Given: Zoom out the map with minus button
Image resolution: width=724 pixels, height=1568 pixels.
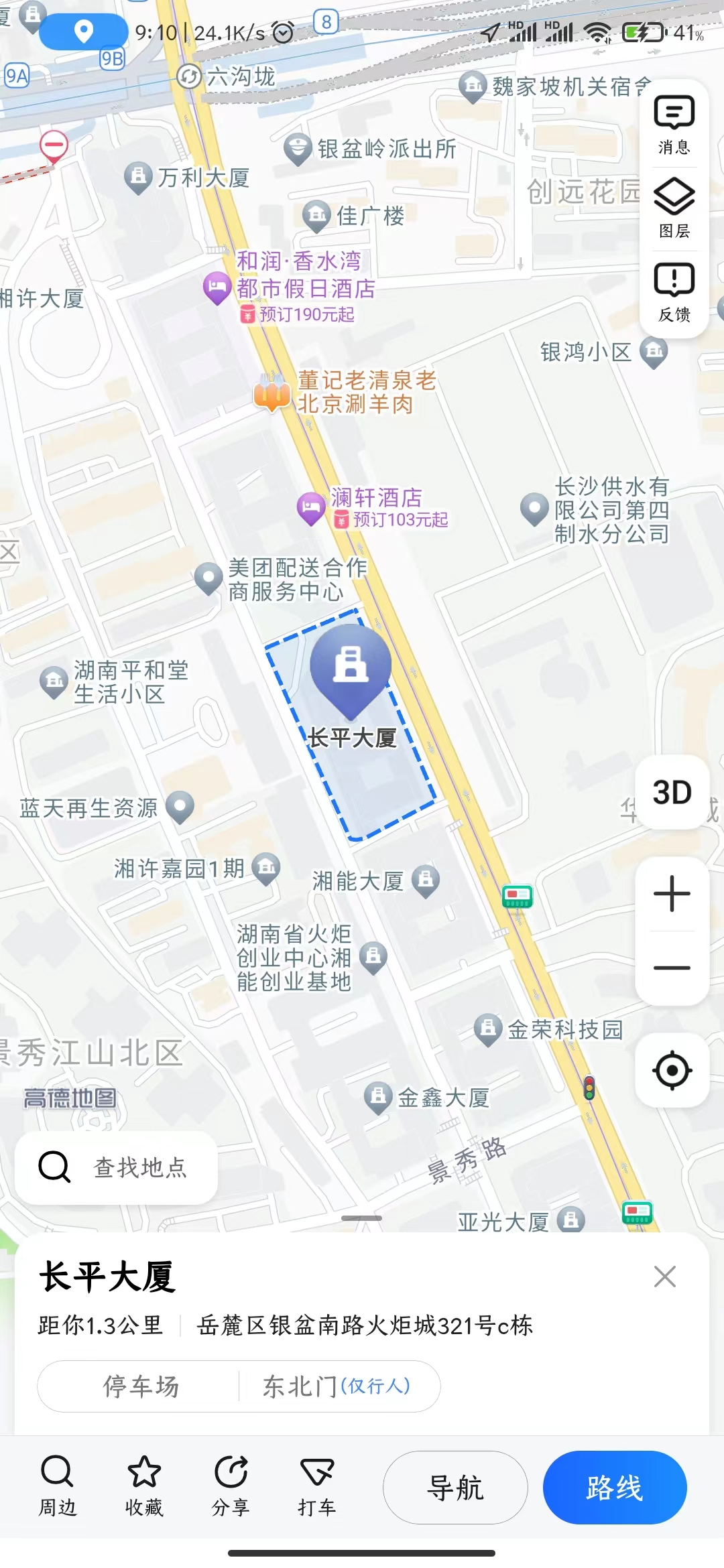Looking at the screenshot, I should tap(672, 968).
